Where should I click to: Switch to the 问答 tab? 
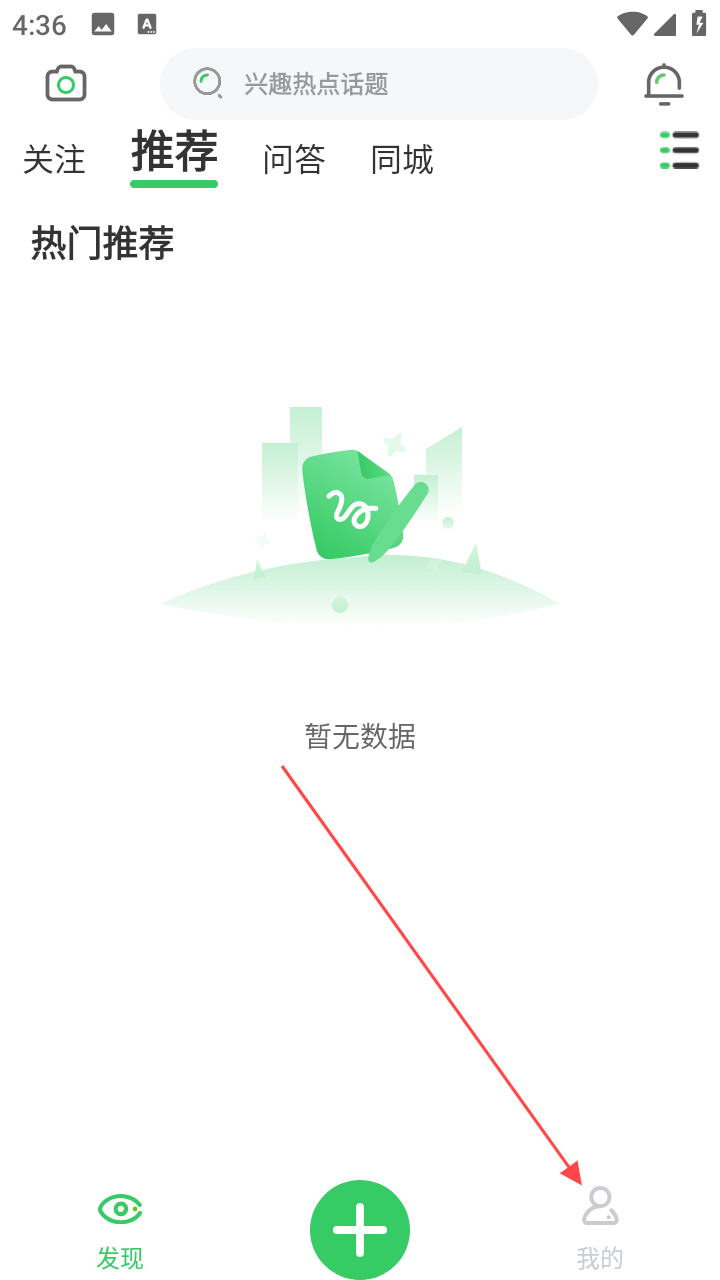click(294, 160)
